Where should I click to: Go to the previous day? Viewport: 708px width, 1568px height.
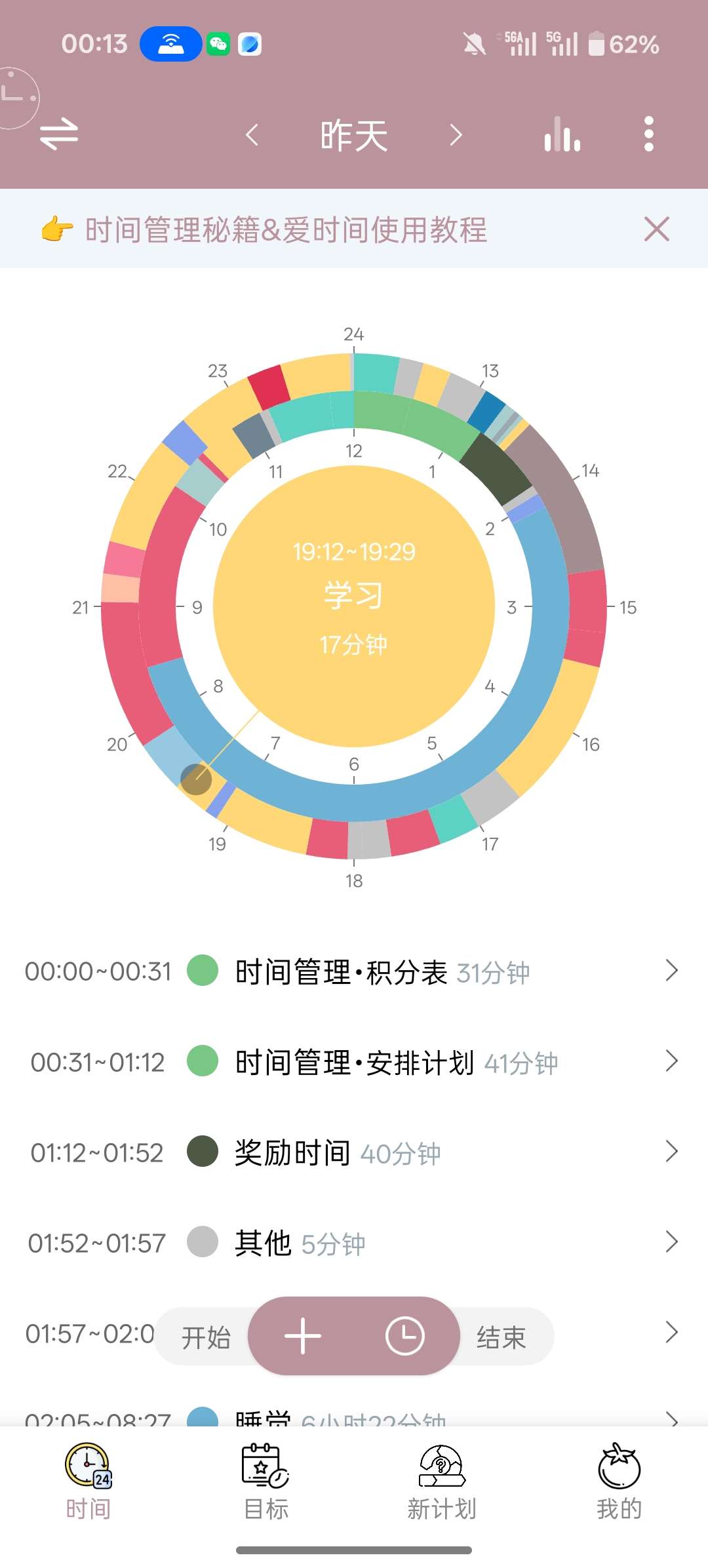pyautogui.click(x=252, y=136)
